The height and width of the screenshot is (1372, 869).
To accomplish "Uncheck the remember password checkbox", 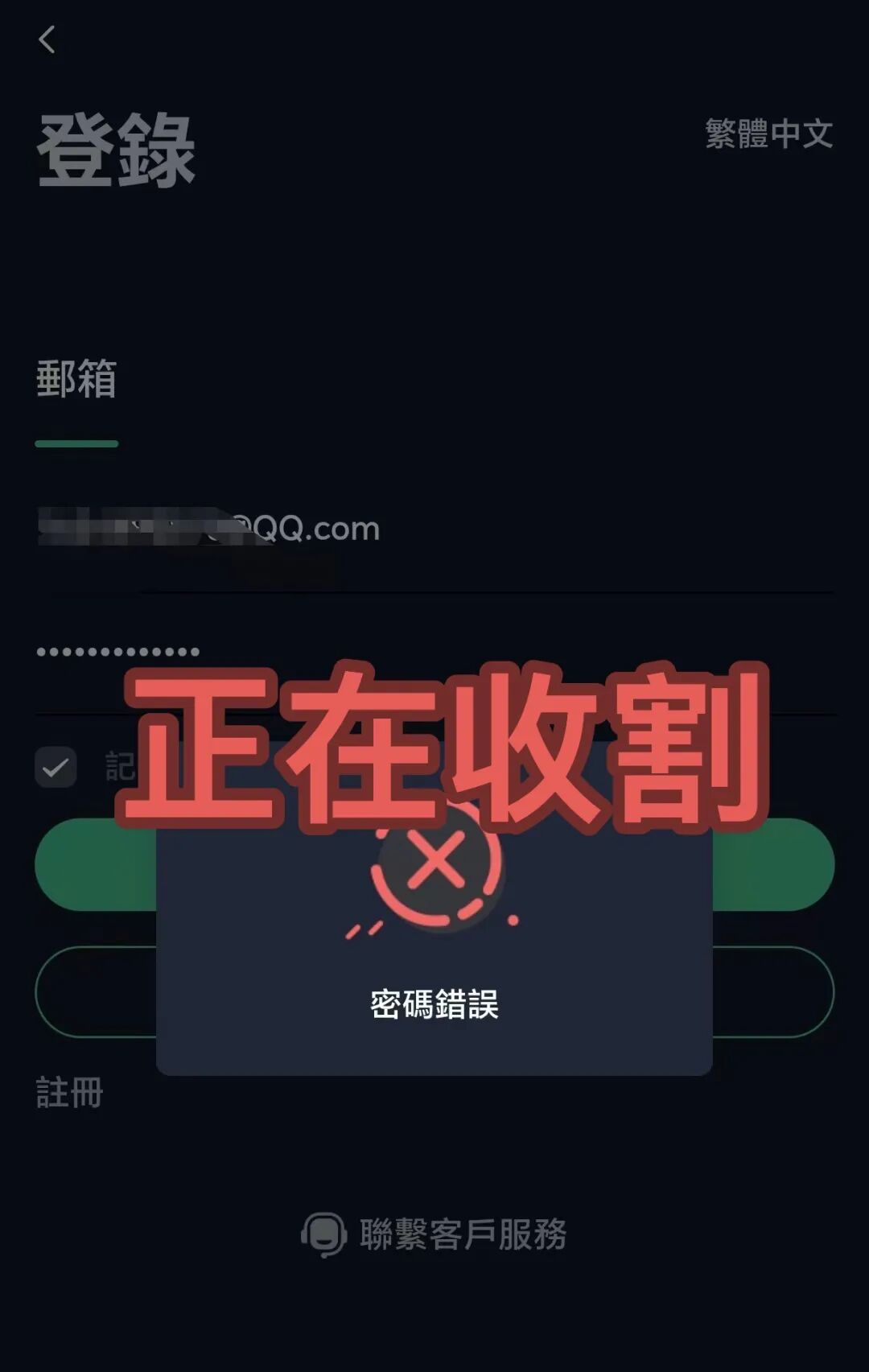I will [x=56, y=767].
